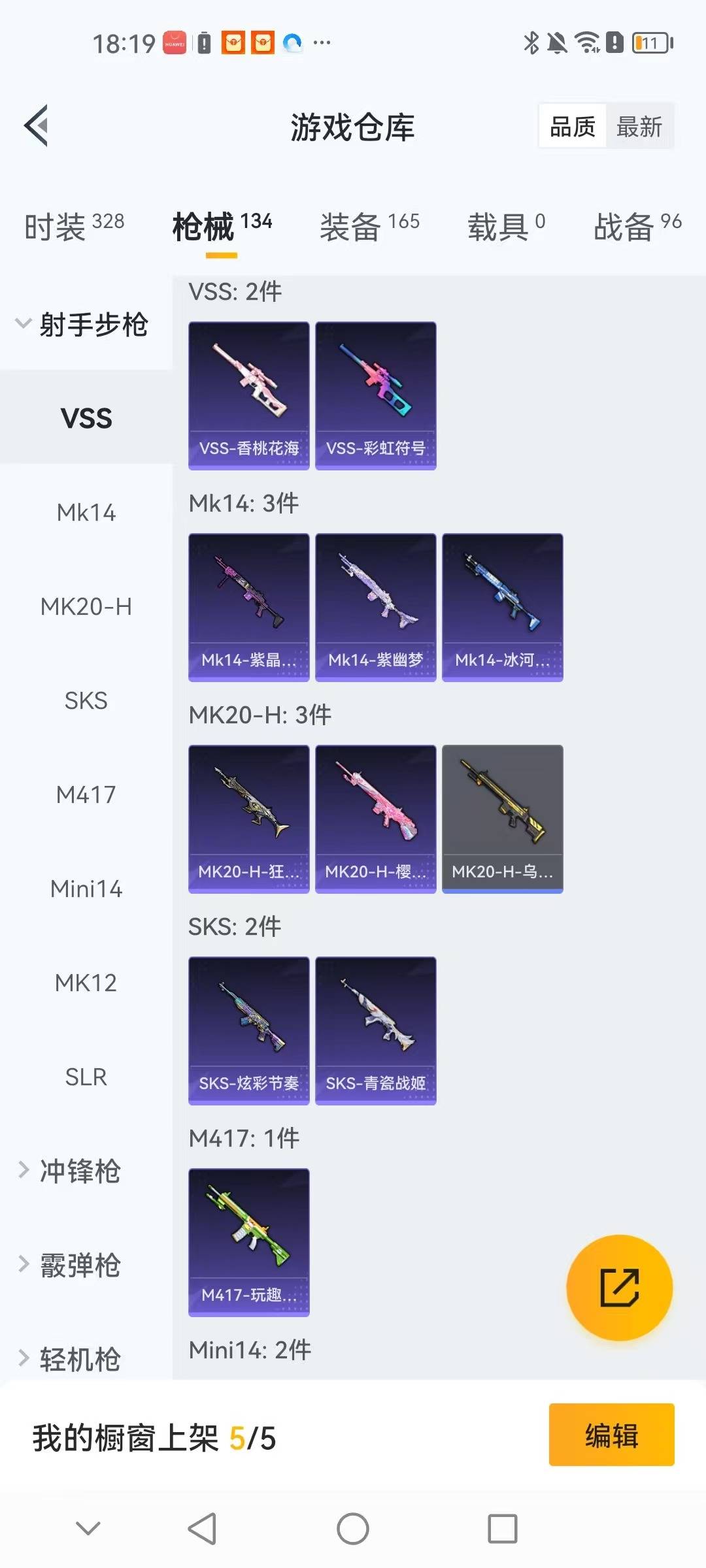
Task: Open the VSS-香桃花海 skin
Action: [x=248, y=395]
